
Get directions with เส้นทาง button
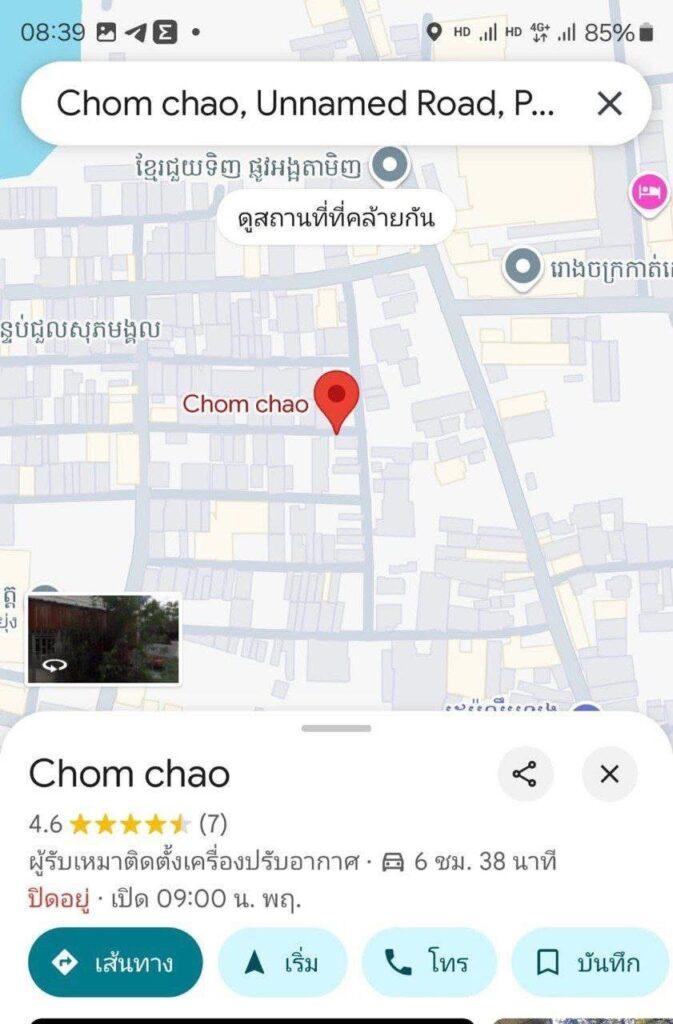pos(116,962)
